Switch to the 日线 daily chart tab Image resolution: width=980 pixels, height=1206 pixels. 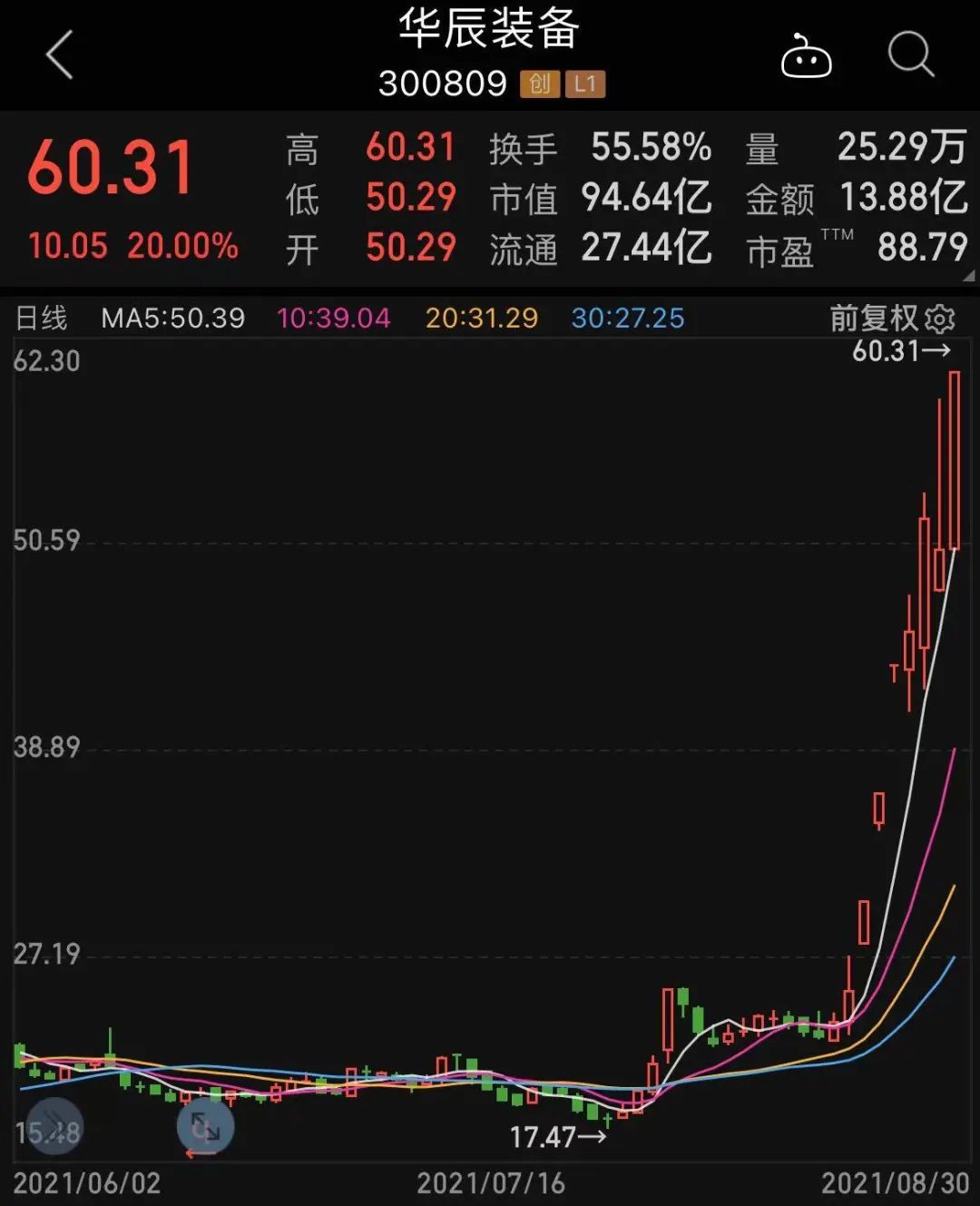[41, 319]
